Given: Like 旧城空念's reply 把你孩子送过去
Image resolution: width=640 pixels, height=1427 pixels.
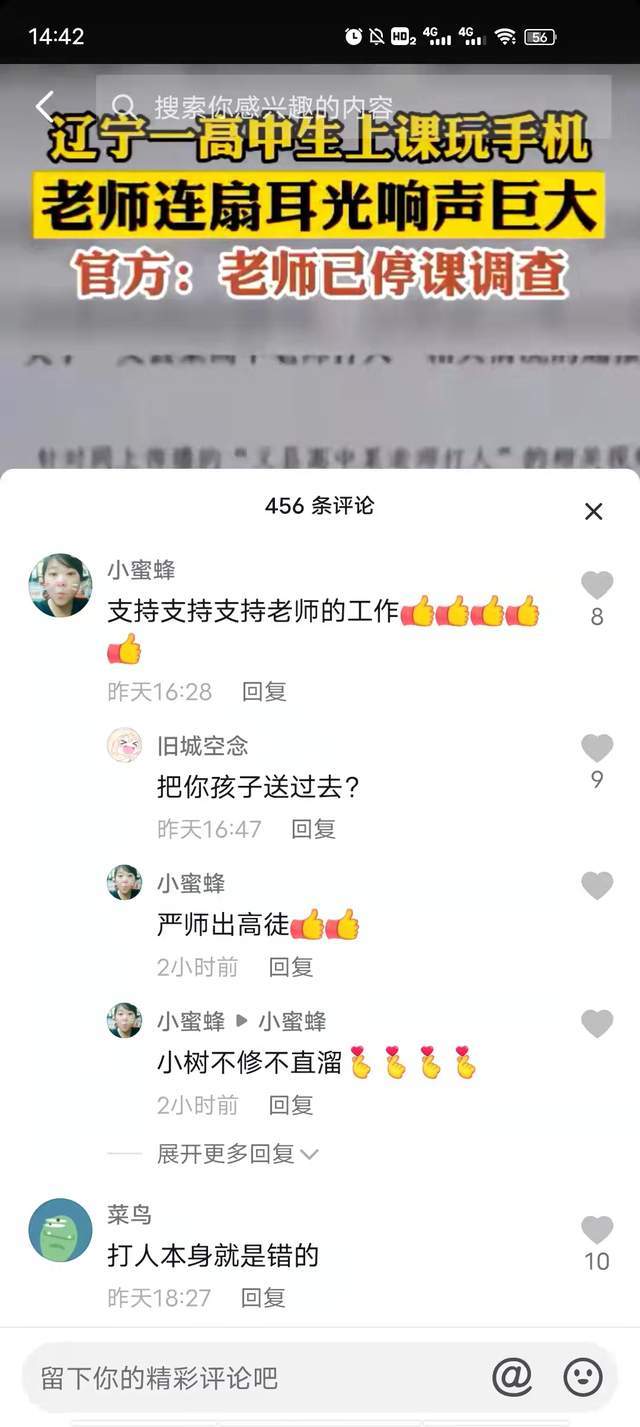Looking at the screenshot, I should 597,748.
